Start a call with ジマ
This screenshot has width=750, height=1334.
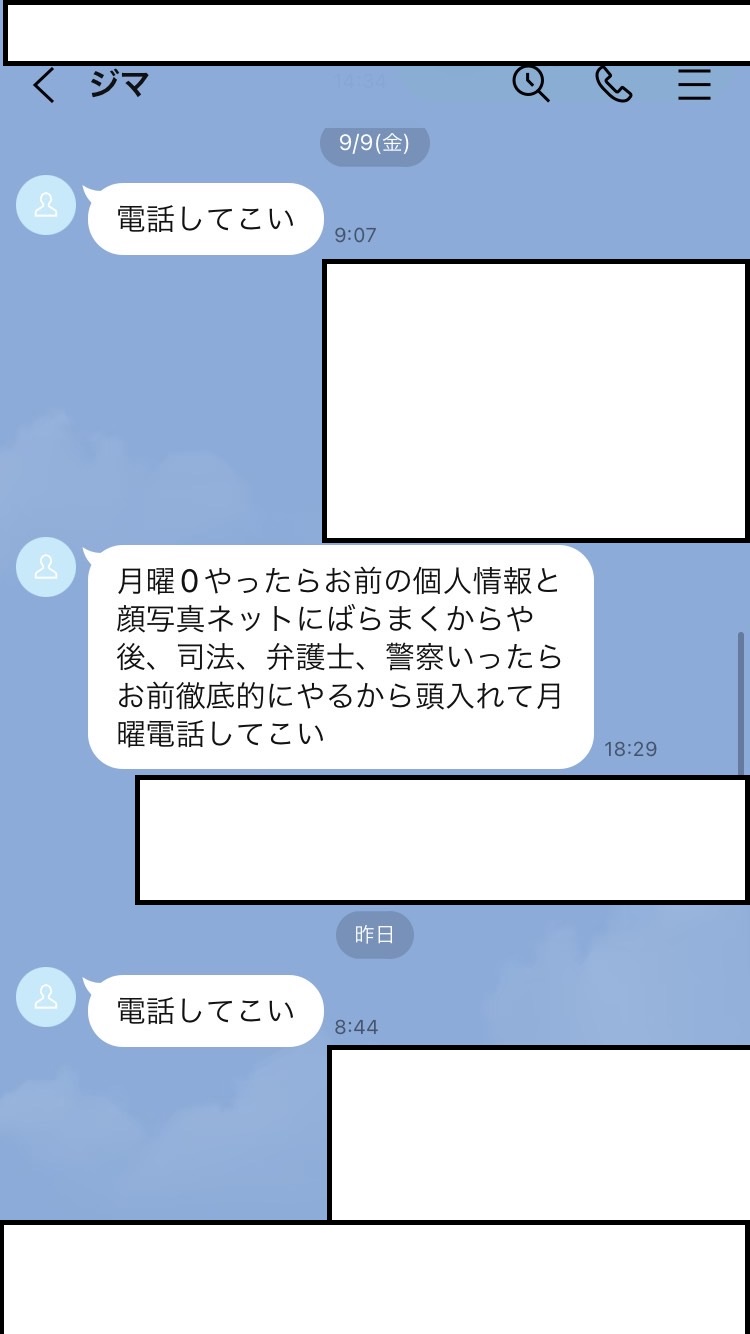point(612,85)
